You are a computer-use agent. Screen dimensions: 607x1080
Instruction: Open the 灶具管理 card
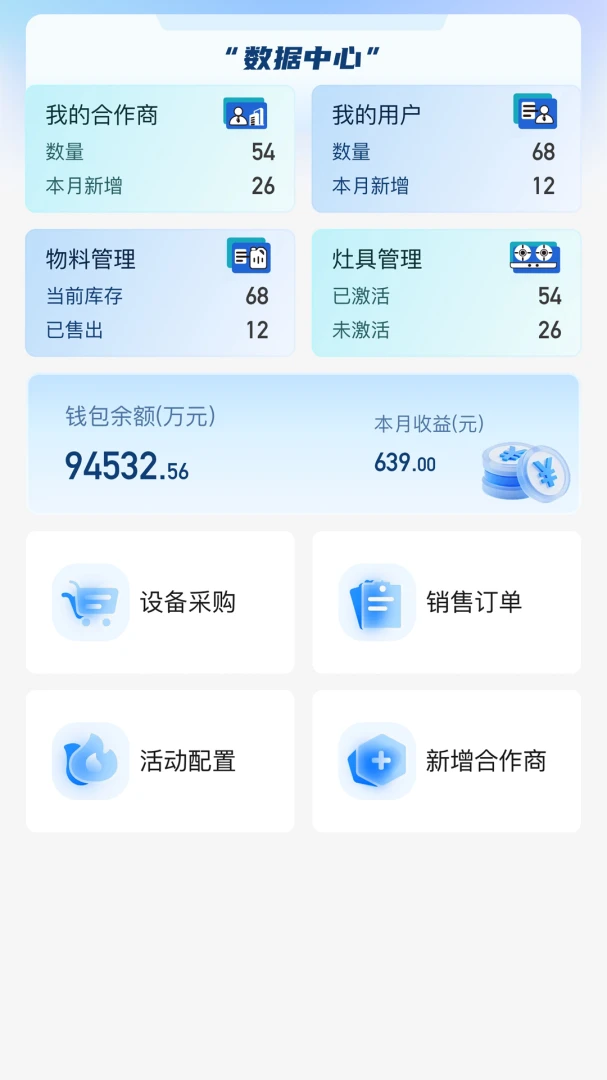point(446,293)
